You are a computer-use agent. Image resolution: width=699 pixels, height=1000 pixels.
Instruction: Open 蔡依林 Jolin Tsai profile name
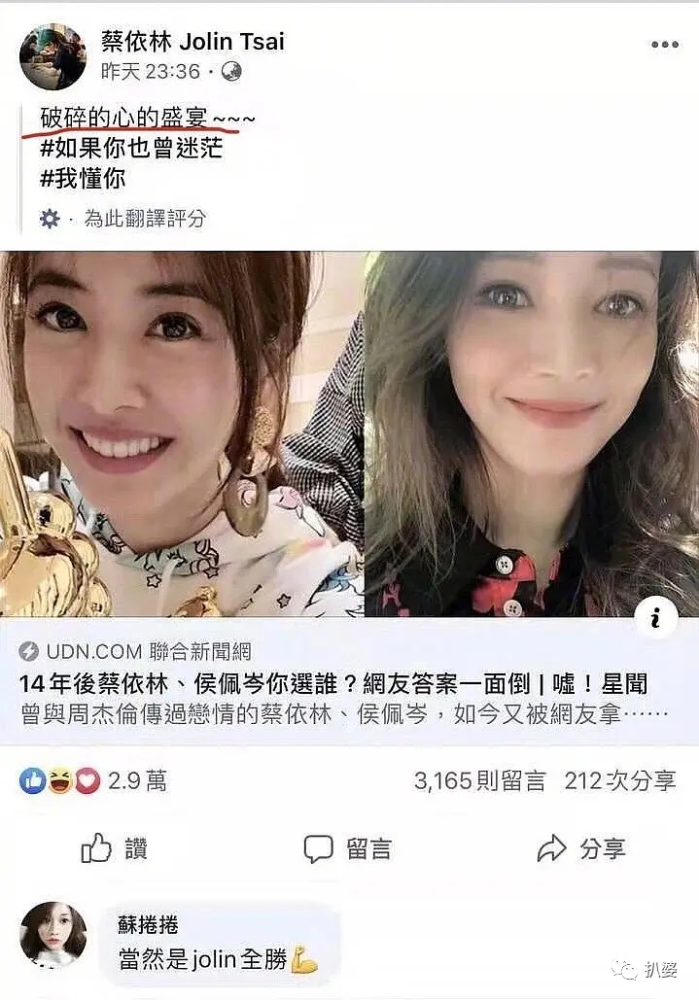192,41
